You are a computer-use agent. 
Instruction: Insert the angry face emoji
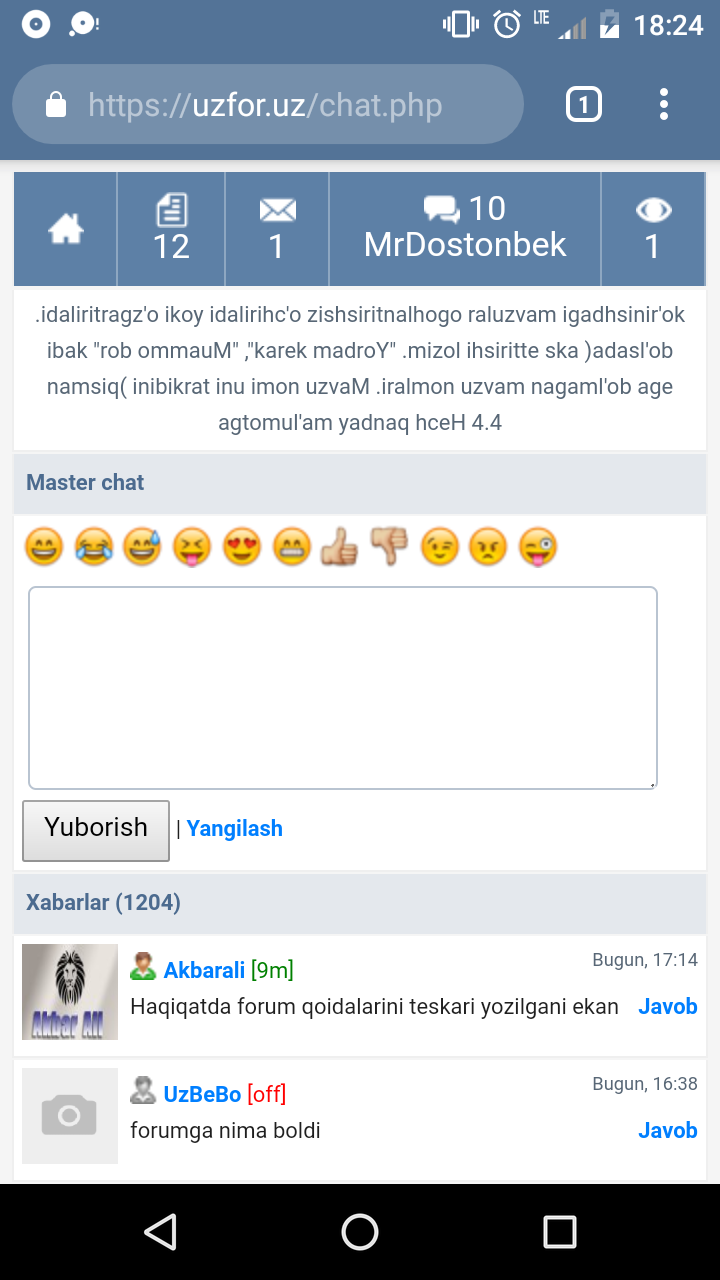pyautogui.click(x=488, y=547)
